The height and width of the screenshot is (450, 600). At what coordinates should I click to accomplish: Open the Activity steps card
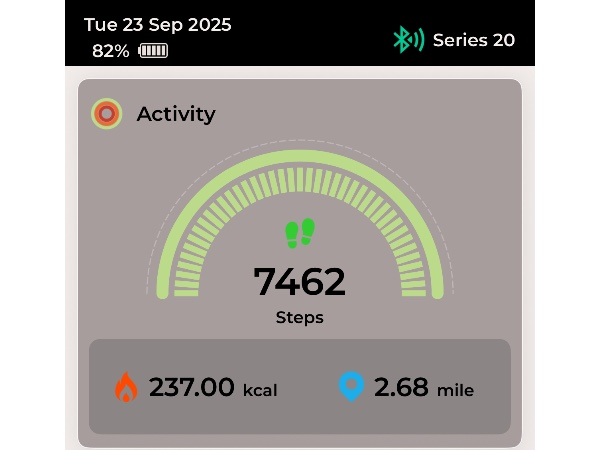pyautogui.click(x=299, y=240)
